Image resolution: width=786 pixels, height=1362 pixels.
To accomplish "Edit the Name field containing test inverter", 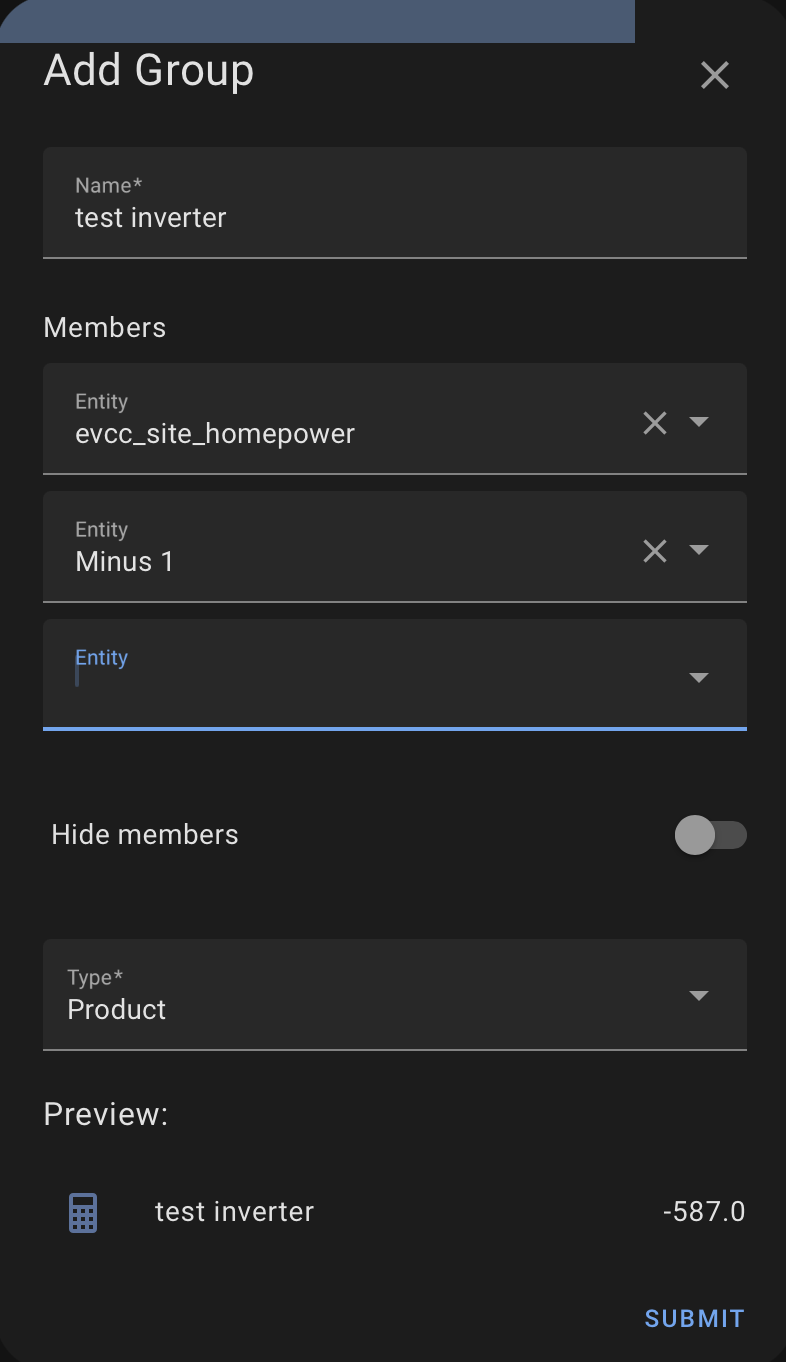I will (394, 217).
